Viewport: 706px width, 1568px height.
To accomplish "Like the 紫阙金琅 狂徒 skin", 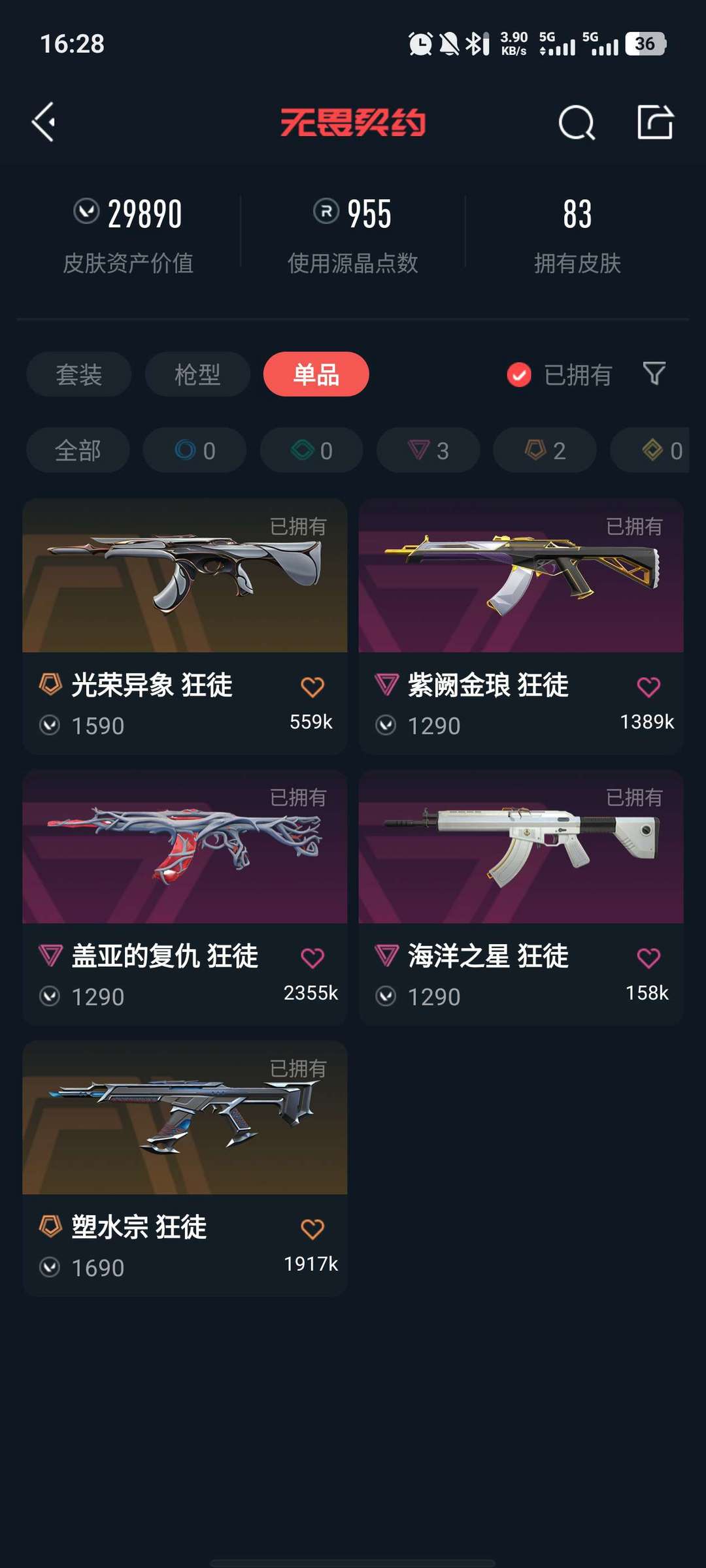I will click(648, 687).
